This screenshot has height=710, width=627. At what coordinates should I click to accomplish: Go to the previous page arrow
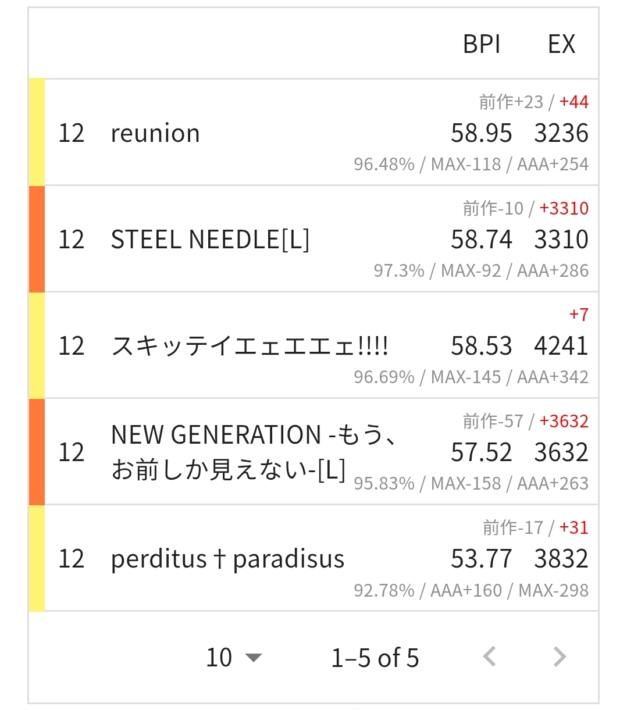(489, 657)
